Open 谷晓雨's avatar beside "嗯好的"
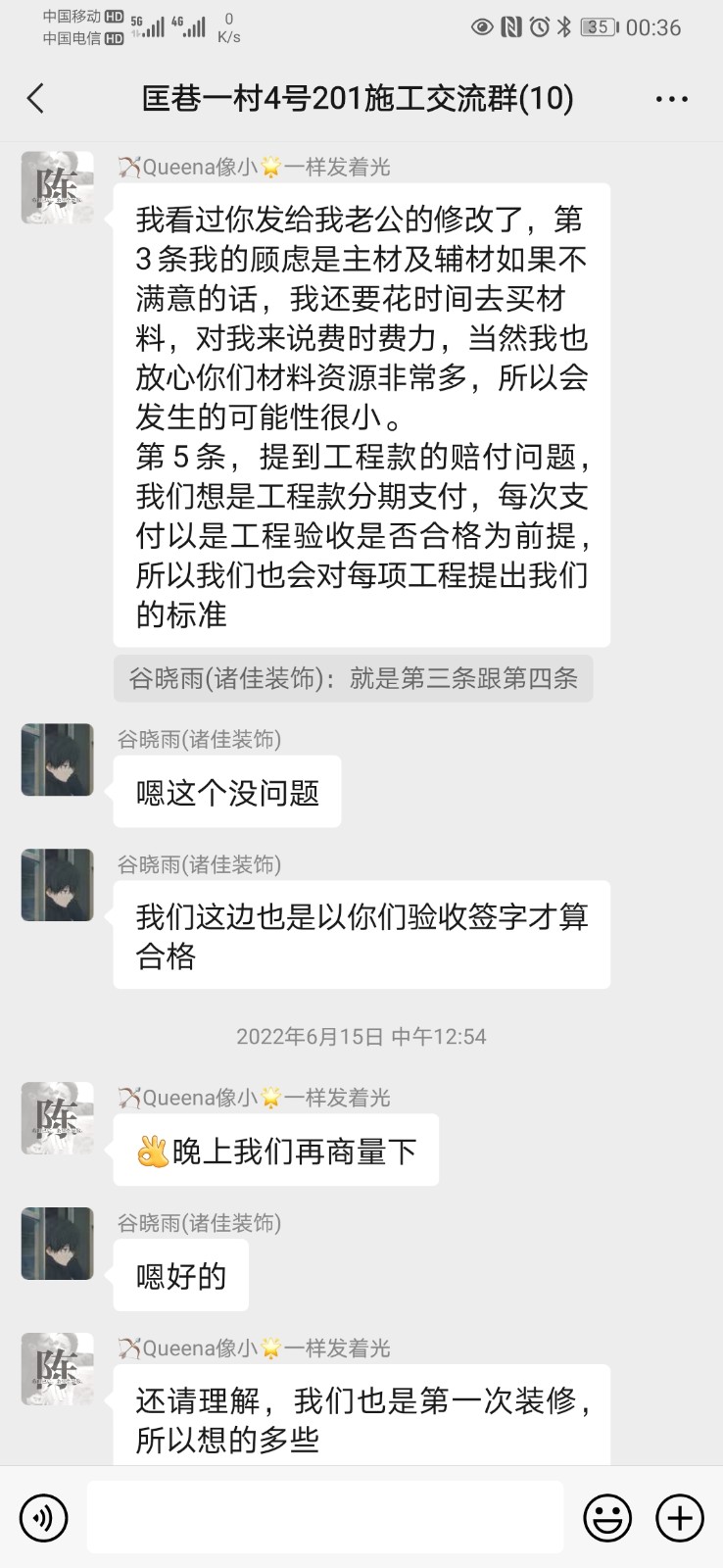The height and width of the screenshot is (1568, 723). [58, 1244]
